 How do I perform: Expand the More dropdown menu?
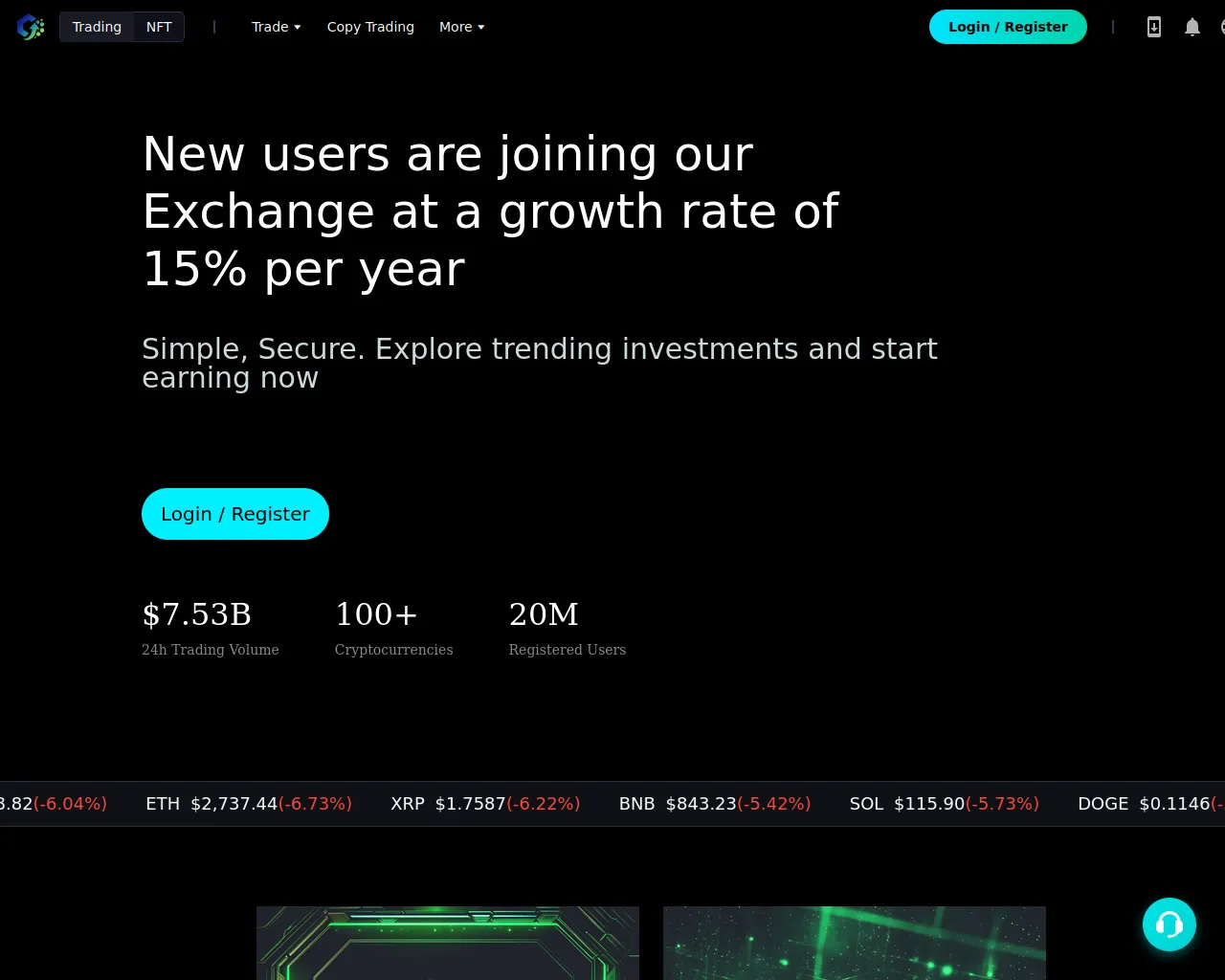point(461,27)
